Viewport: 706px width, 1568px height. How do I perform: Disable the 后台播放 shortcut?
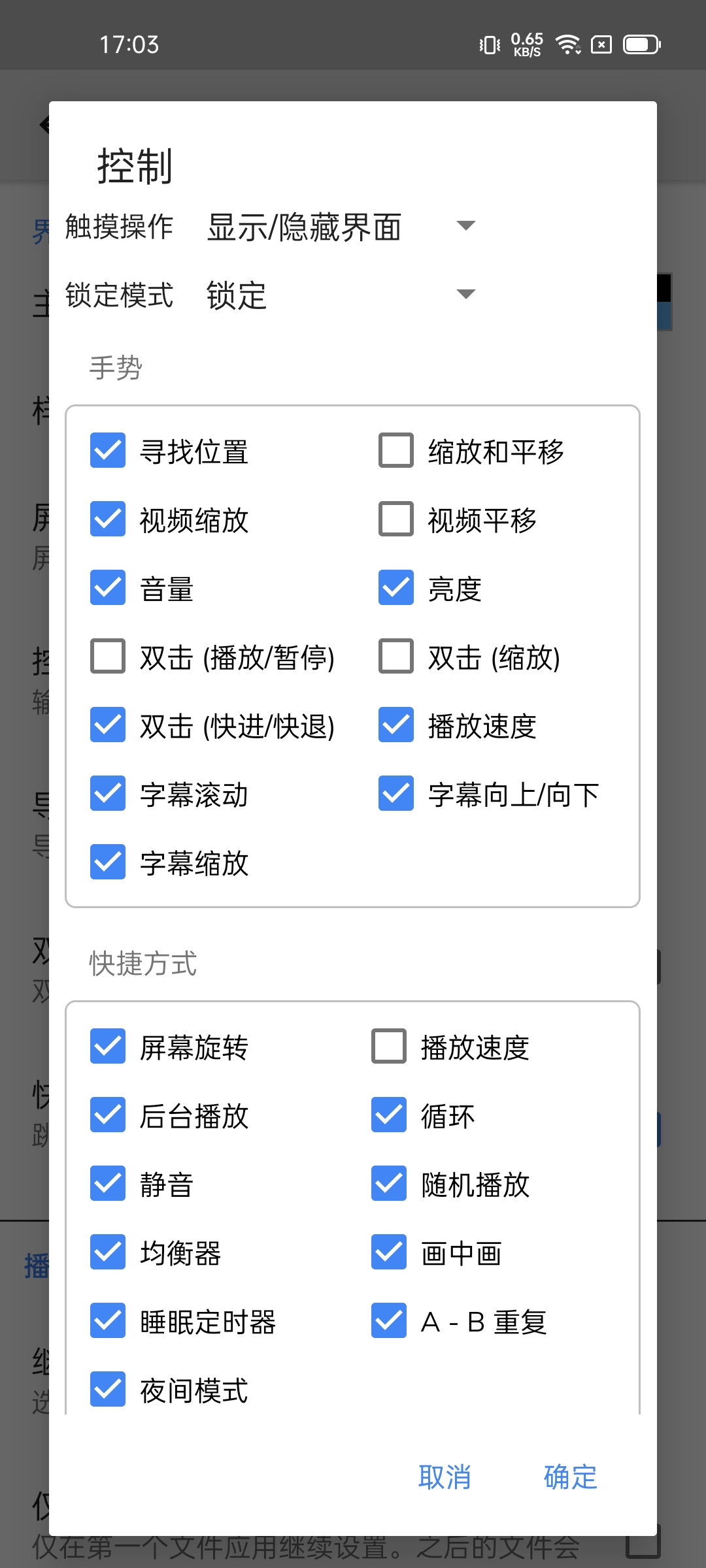pos(108,1115)
